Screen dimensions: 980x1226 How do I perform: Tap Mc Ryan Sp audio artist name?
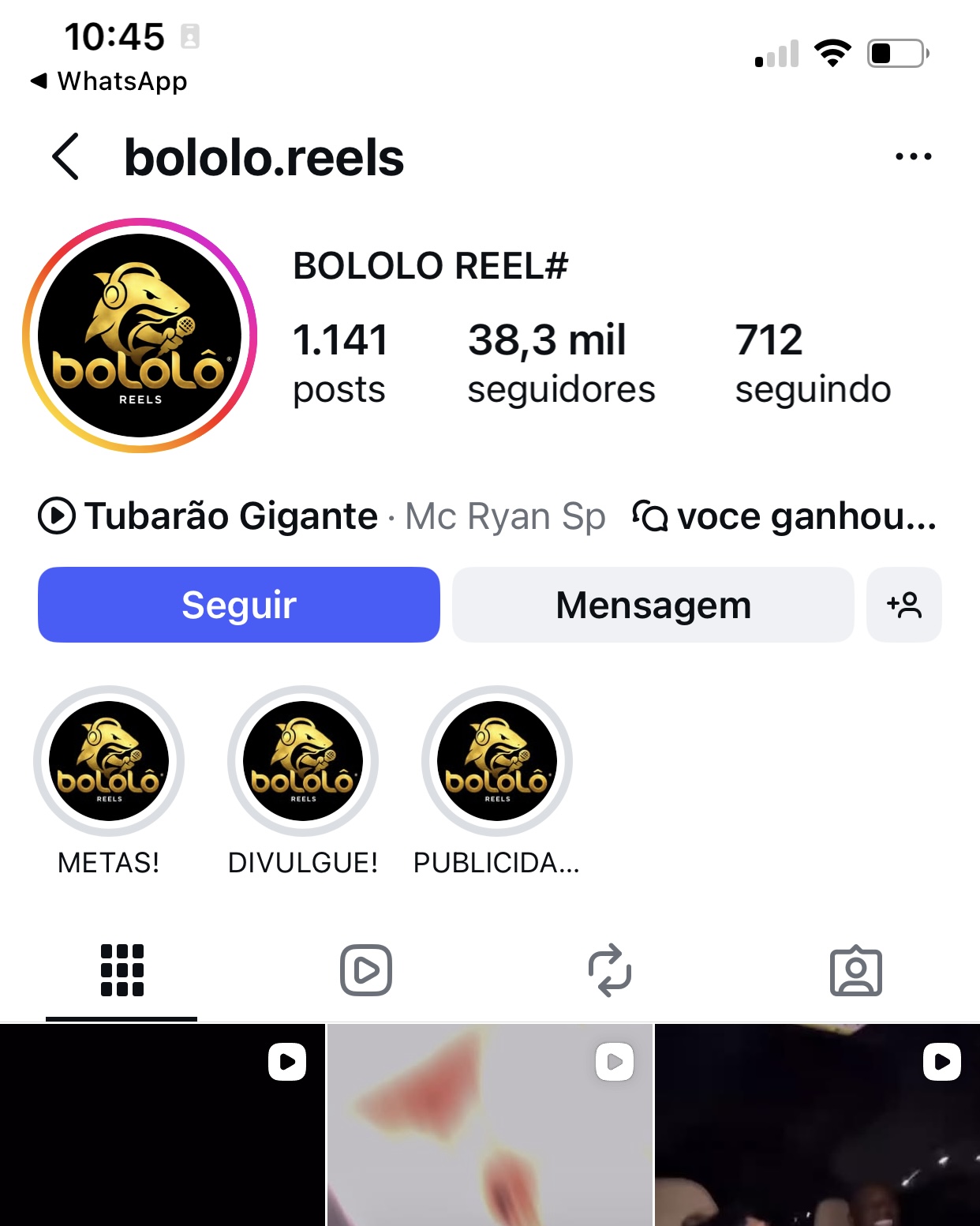[x=503, y=516]
